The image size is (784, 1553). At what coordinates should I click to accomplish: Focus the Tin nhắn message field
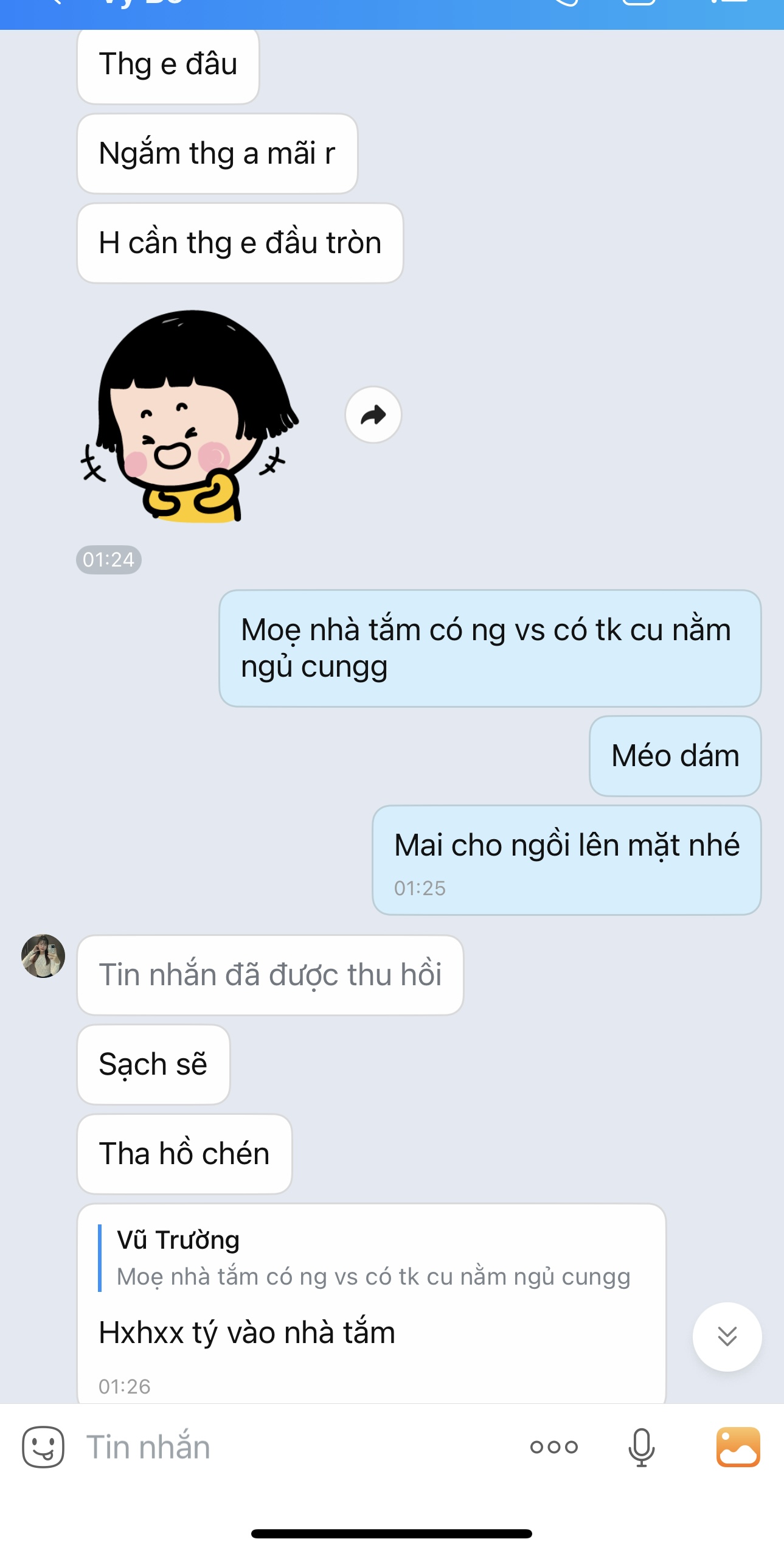click(292, 1447)
